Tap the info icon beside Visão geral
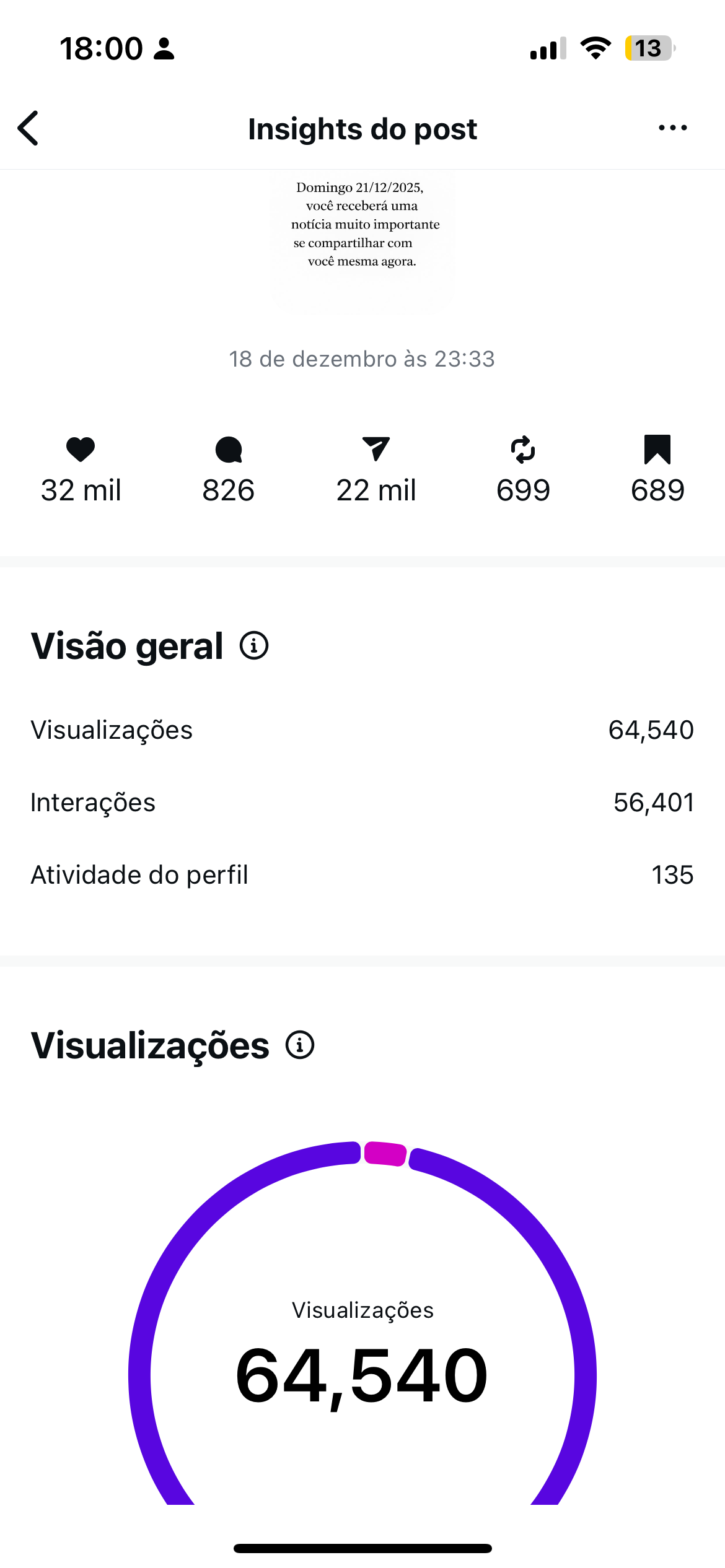 [x=254, y=646]
